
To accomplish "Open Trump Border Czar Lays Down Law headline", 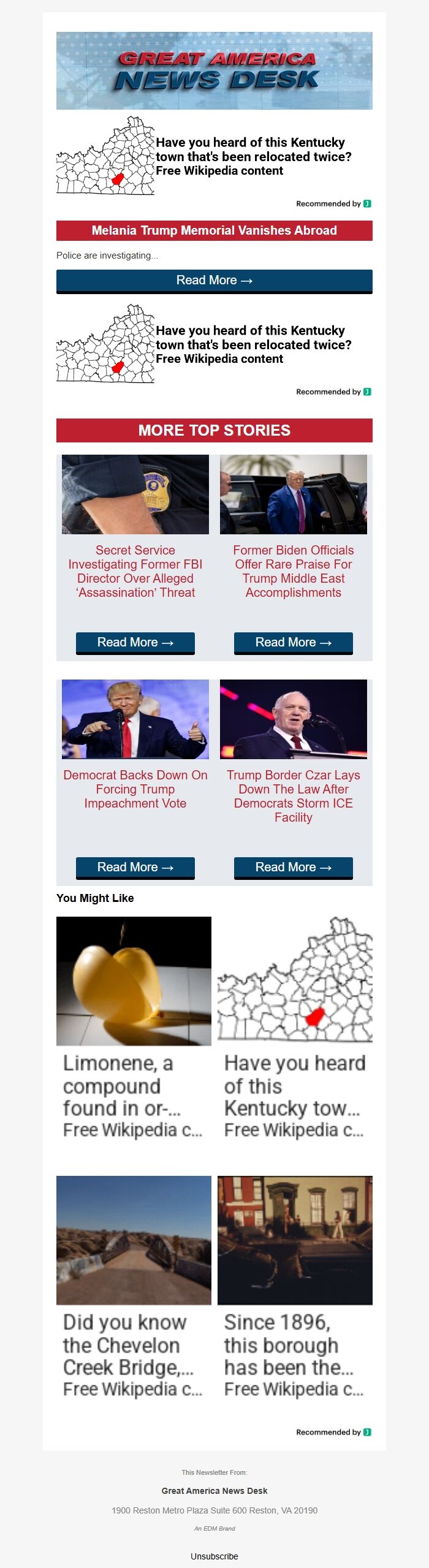I will [293, 796].
